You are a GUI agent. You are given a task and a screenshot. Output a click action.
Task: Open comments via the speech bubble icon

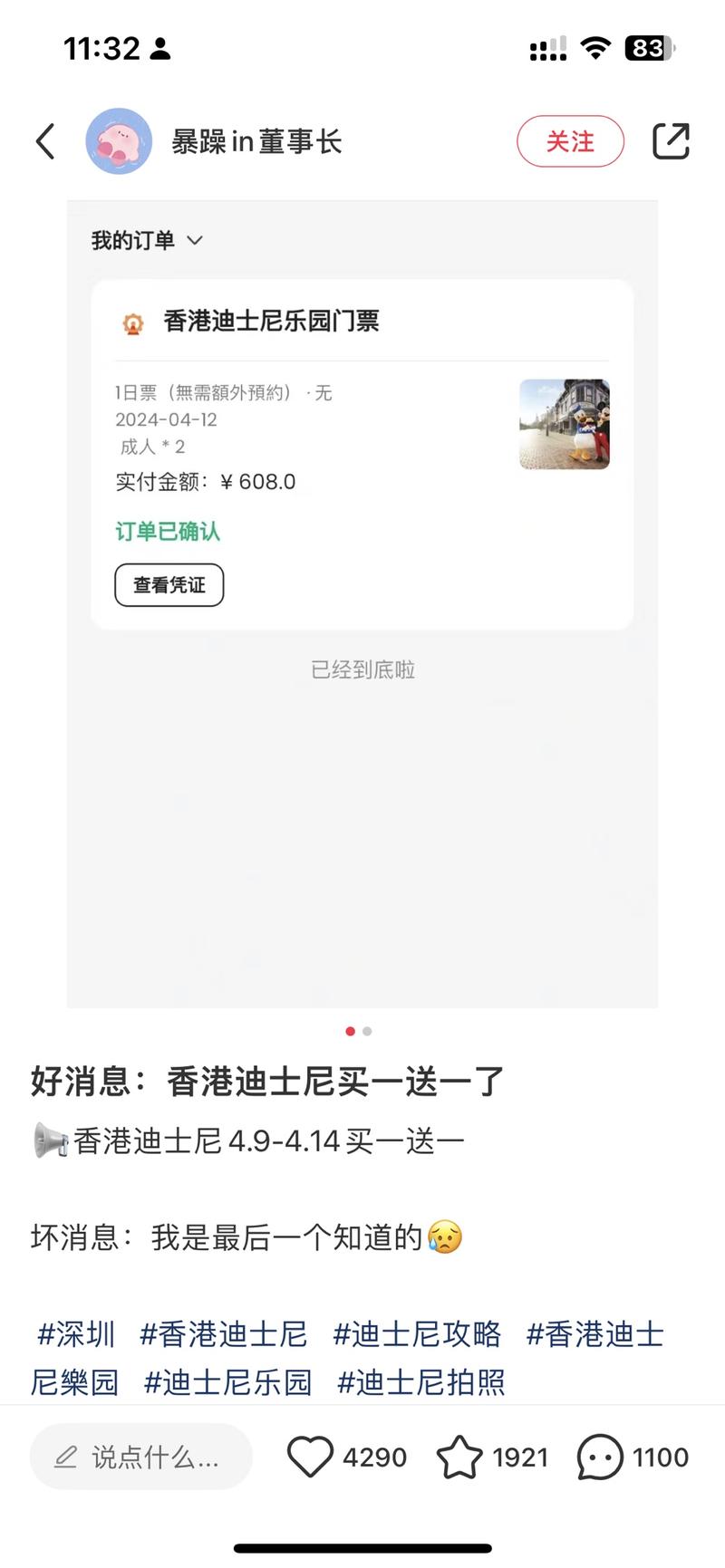(x=597, y=1456)
